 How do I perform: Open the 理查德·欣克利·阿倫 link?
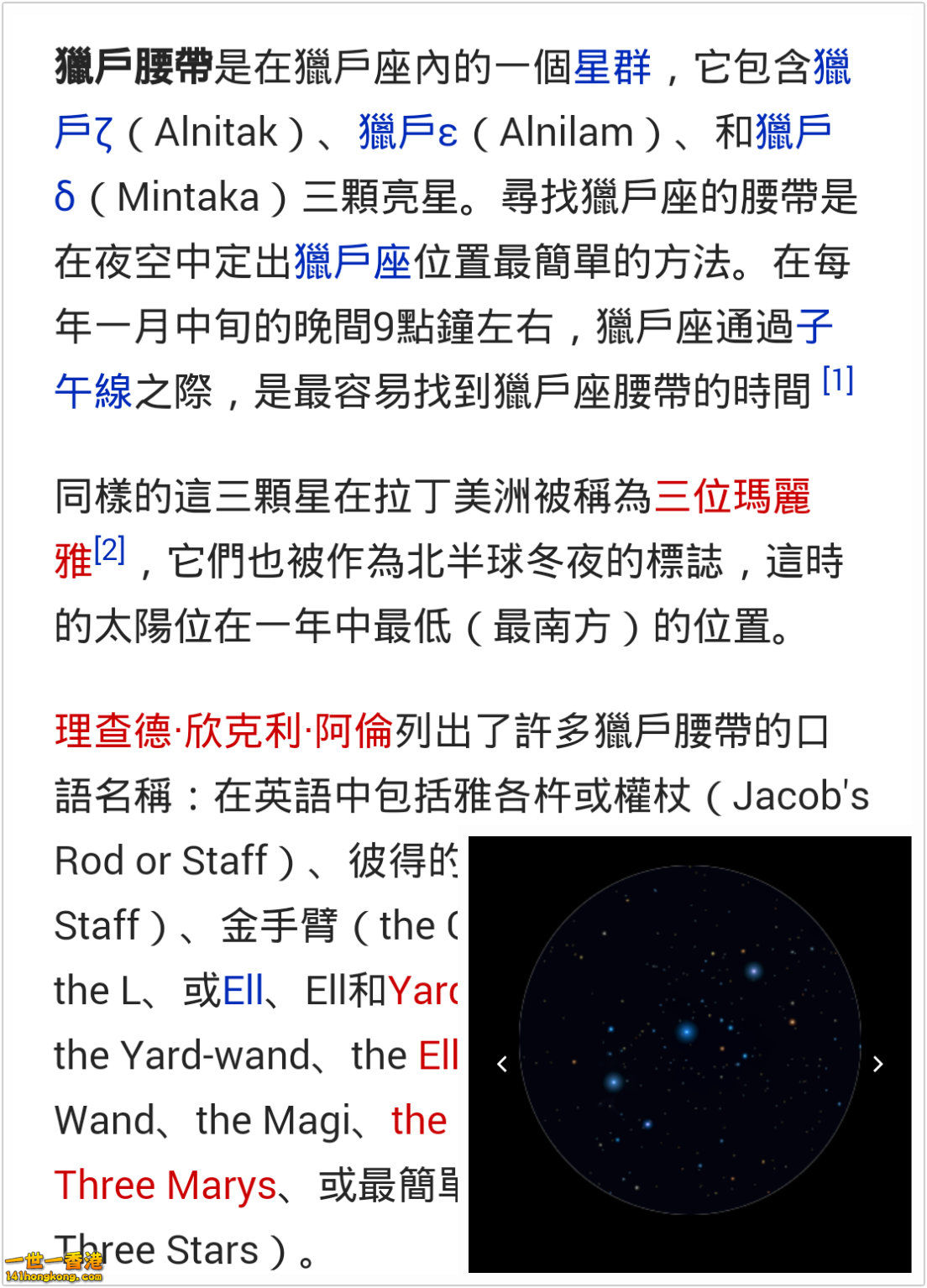(x=224, y=730)
